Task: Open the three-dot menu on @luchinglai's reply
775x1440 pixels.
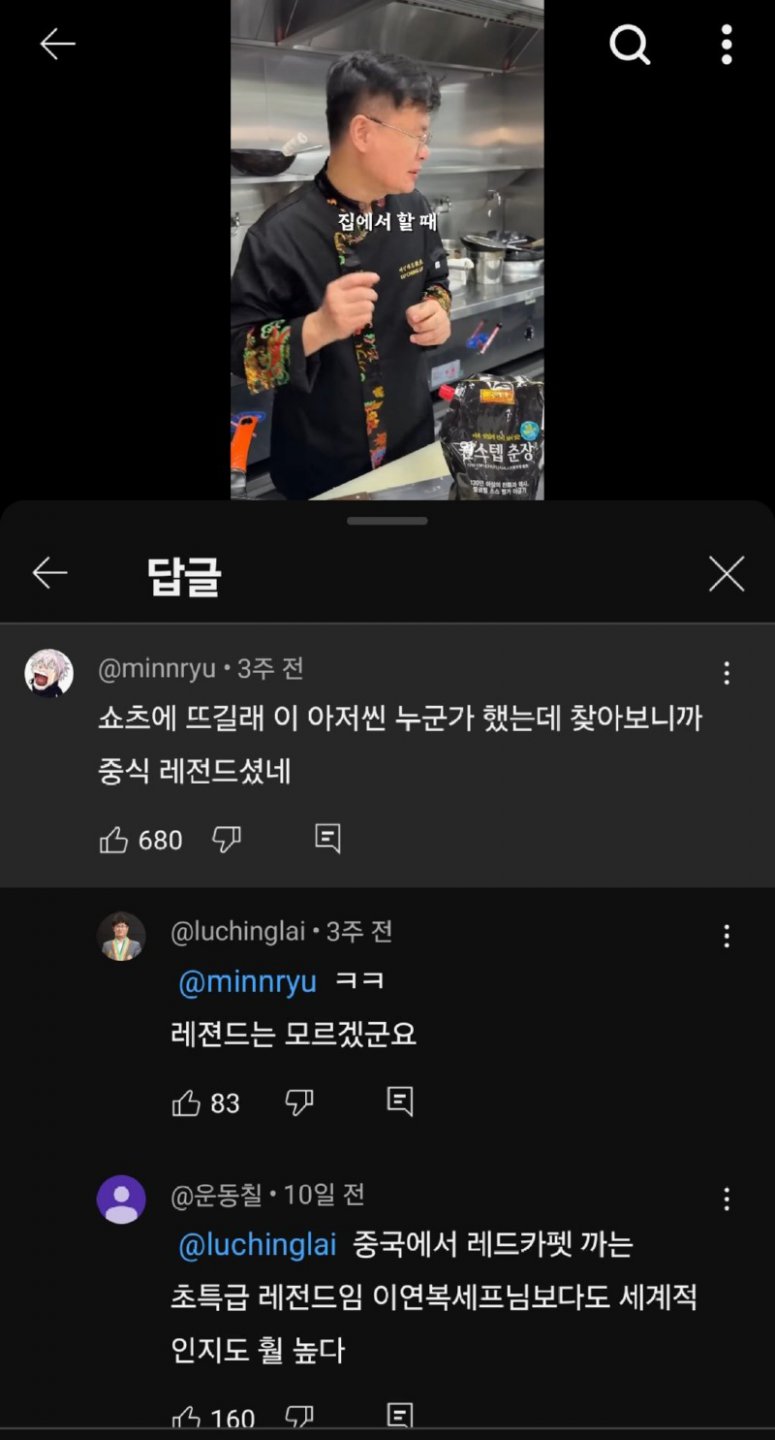Action: coord(726,935)
